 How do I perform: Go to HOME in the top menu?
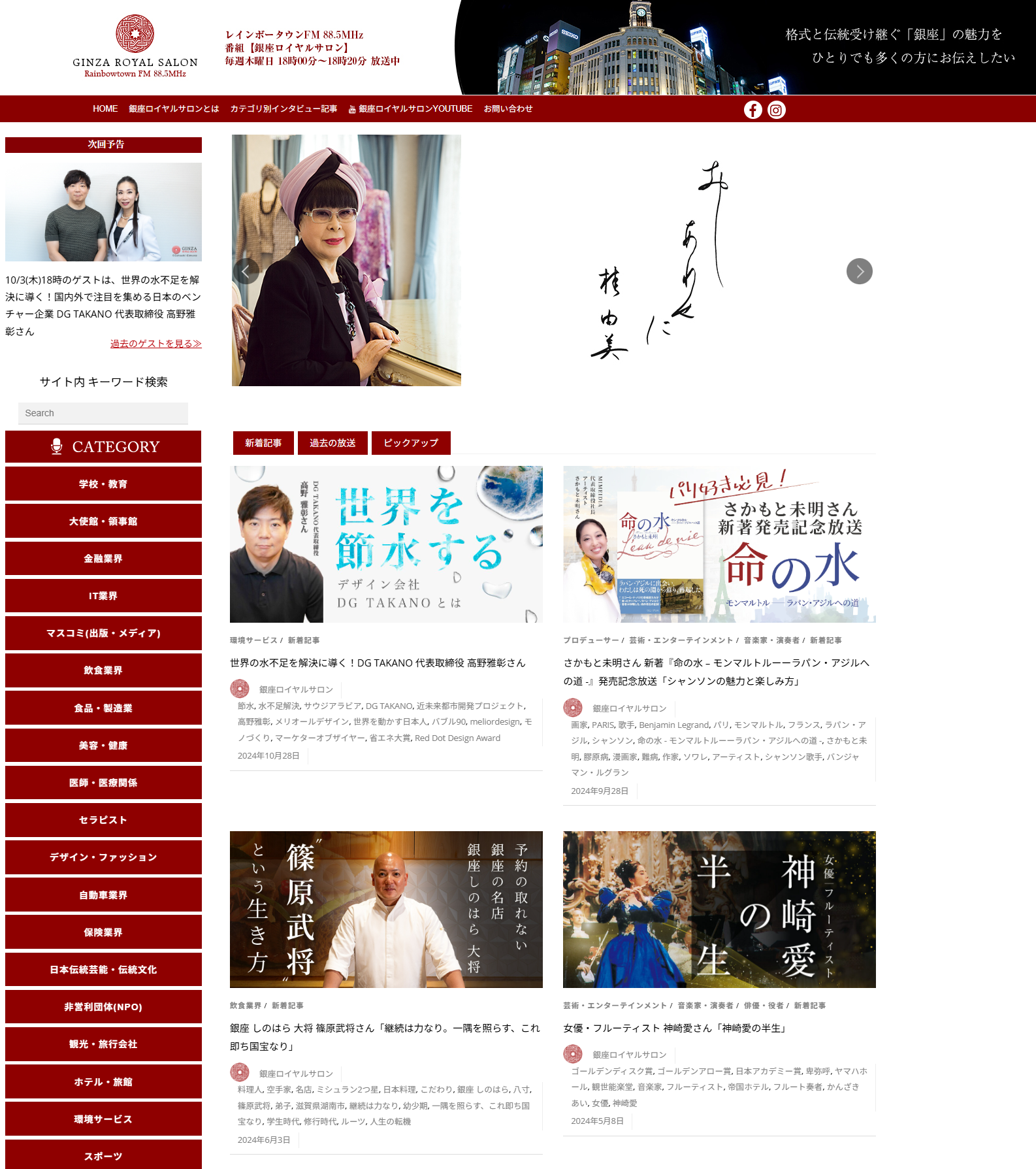tap(105, 108)
